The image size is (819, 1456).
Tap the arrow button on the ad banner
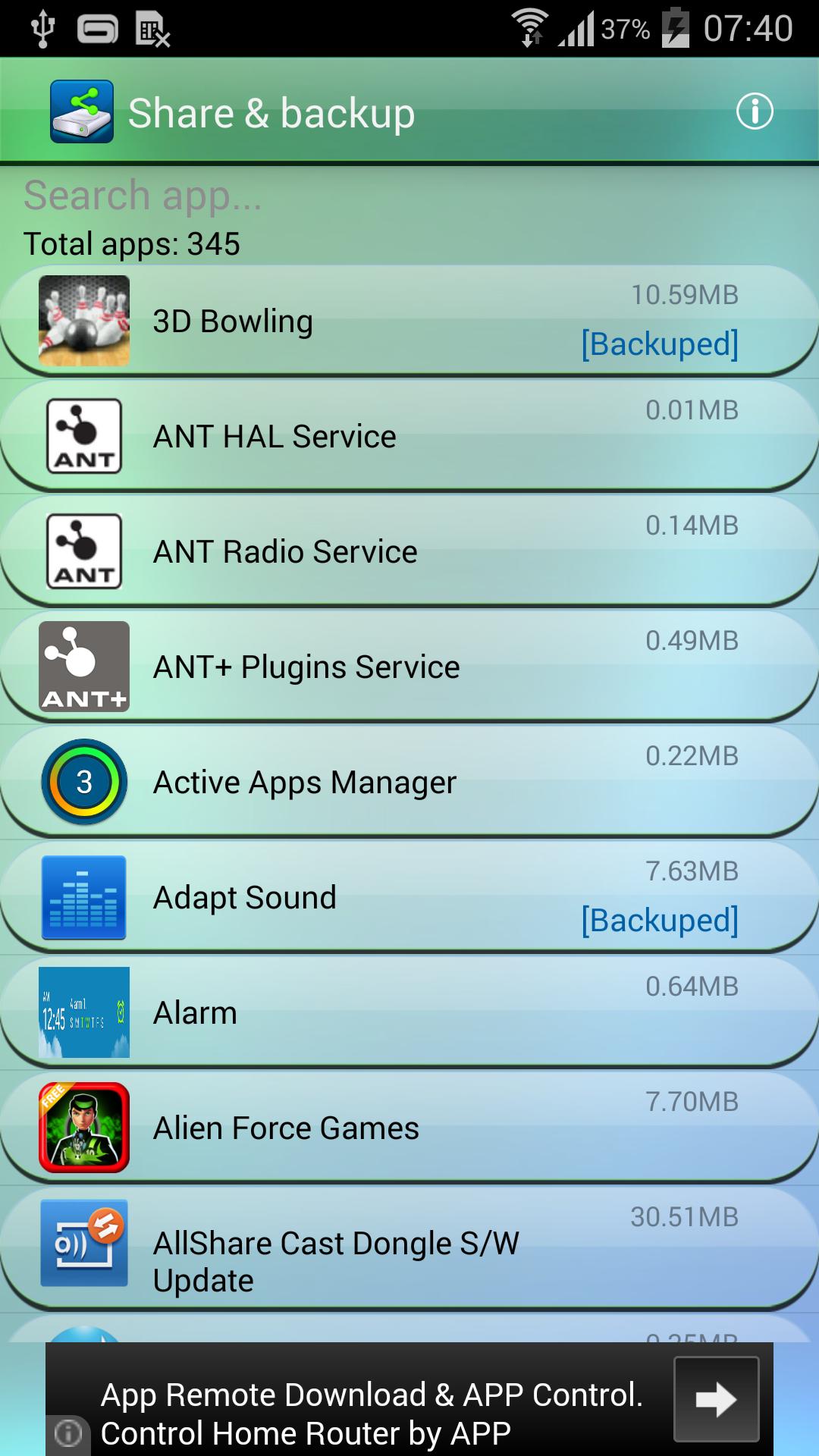716,1399
